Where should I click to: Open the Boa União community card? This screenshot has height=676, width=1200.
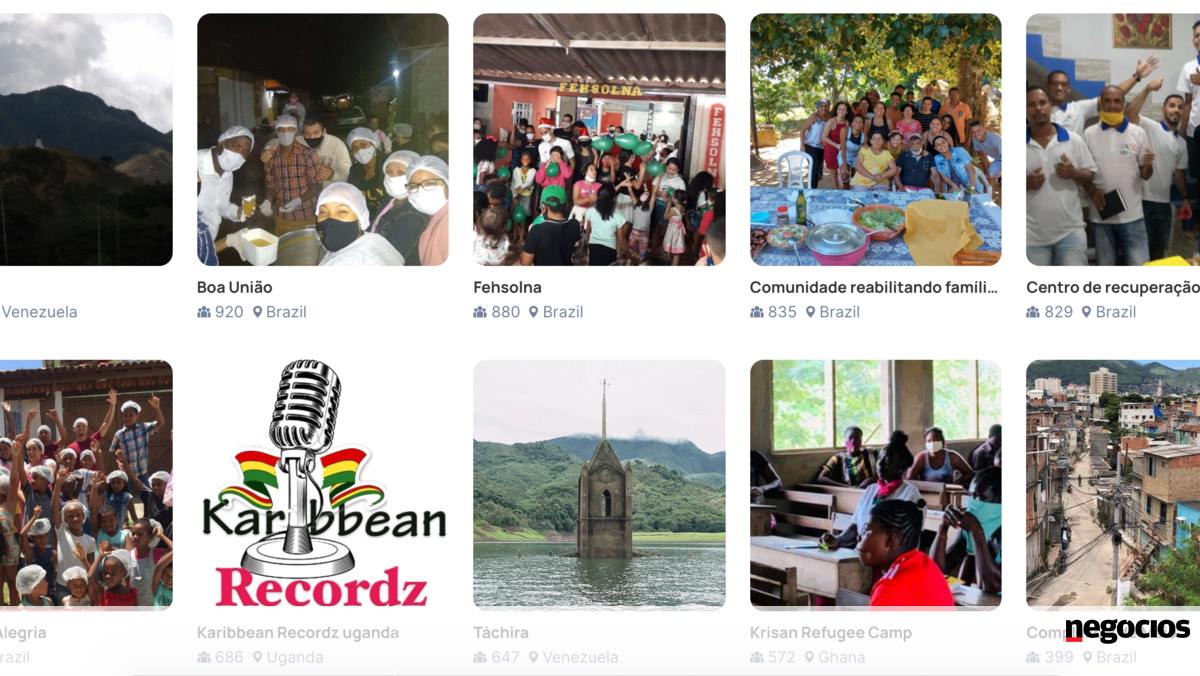pos(322,140)
